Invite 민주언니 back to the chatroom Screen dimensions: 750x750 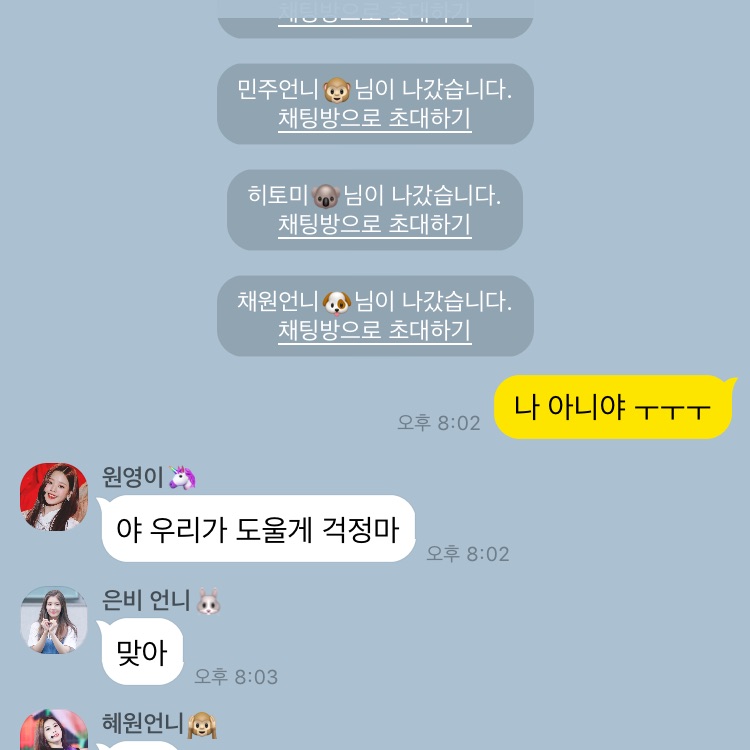tap(374, 119)
